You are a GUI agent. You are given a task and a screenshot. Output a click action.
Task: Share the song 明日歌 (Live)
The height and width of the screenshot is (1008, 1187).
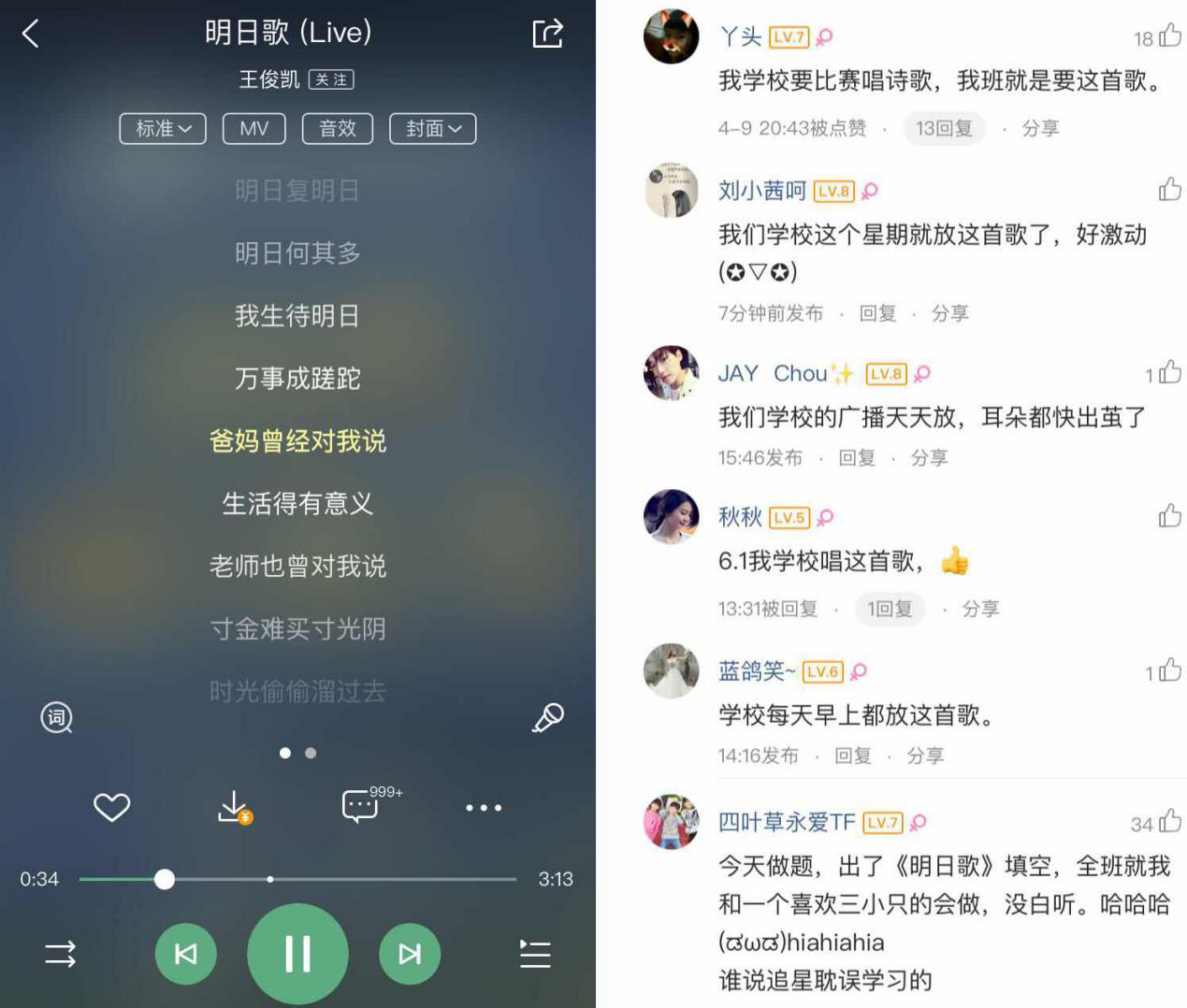coord(547,34)
